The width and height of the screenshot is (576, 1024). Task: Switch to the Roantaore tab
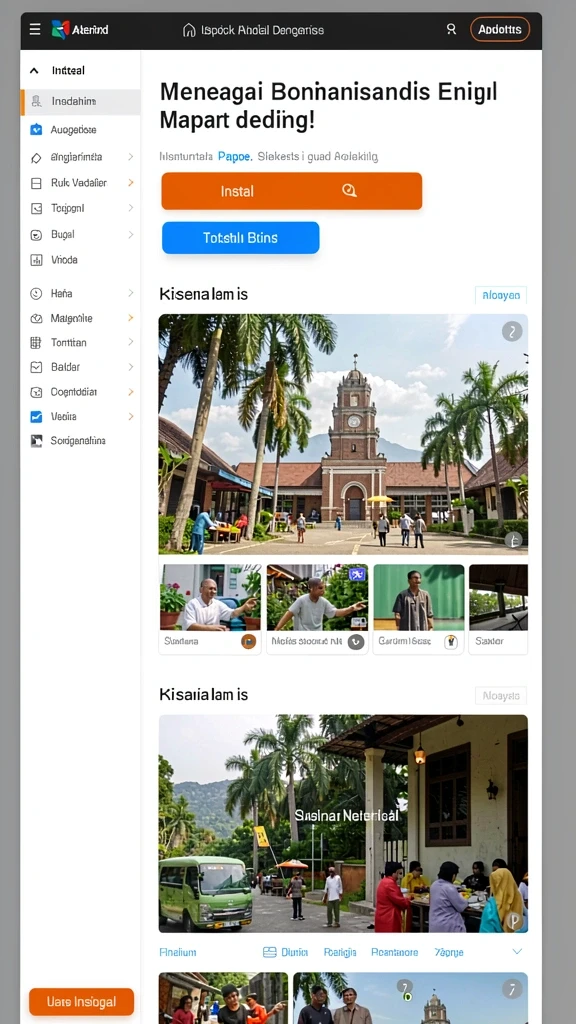(x=394, y=952)
